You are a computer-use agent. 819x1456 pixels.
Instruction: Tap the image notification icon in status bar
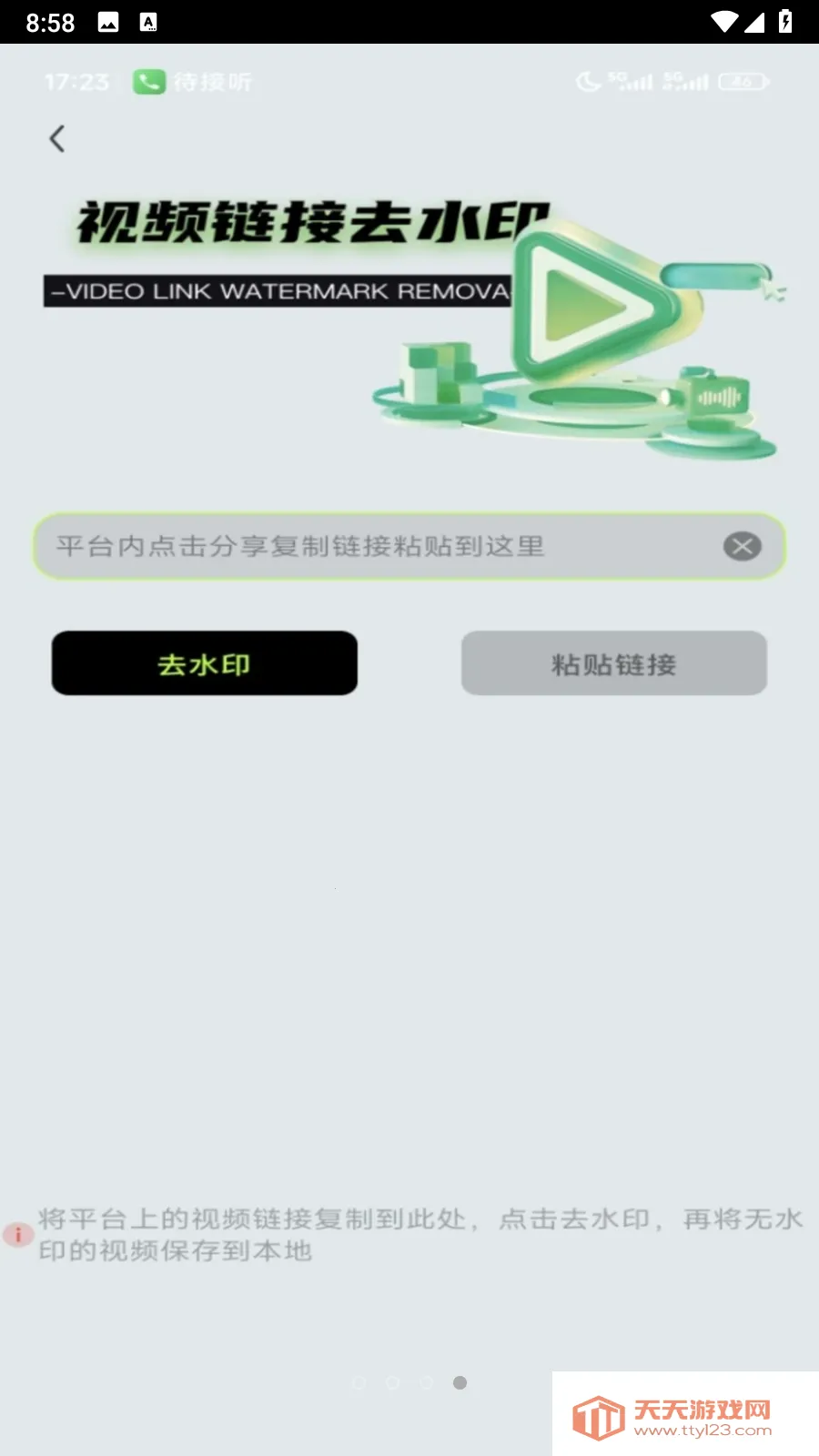(x=107, y=20)
